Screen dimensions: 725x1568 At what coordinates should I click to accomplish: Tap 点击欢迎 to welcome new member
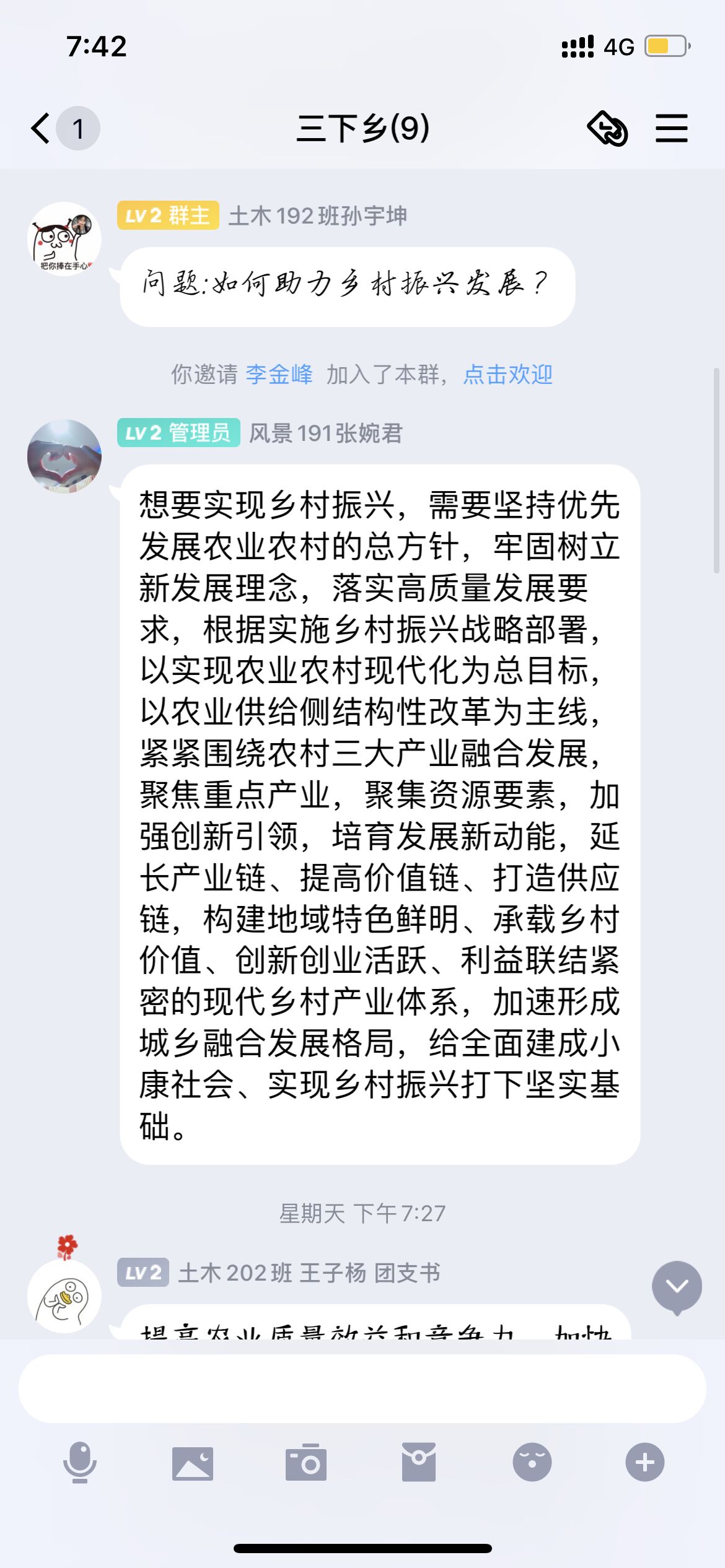(507, 374)
